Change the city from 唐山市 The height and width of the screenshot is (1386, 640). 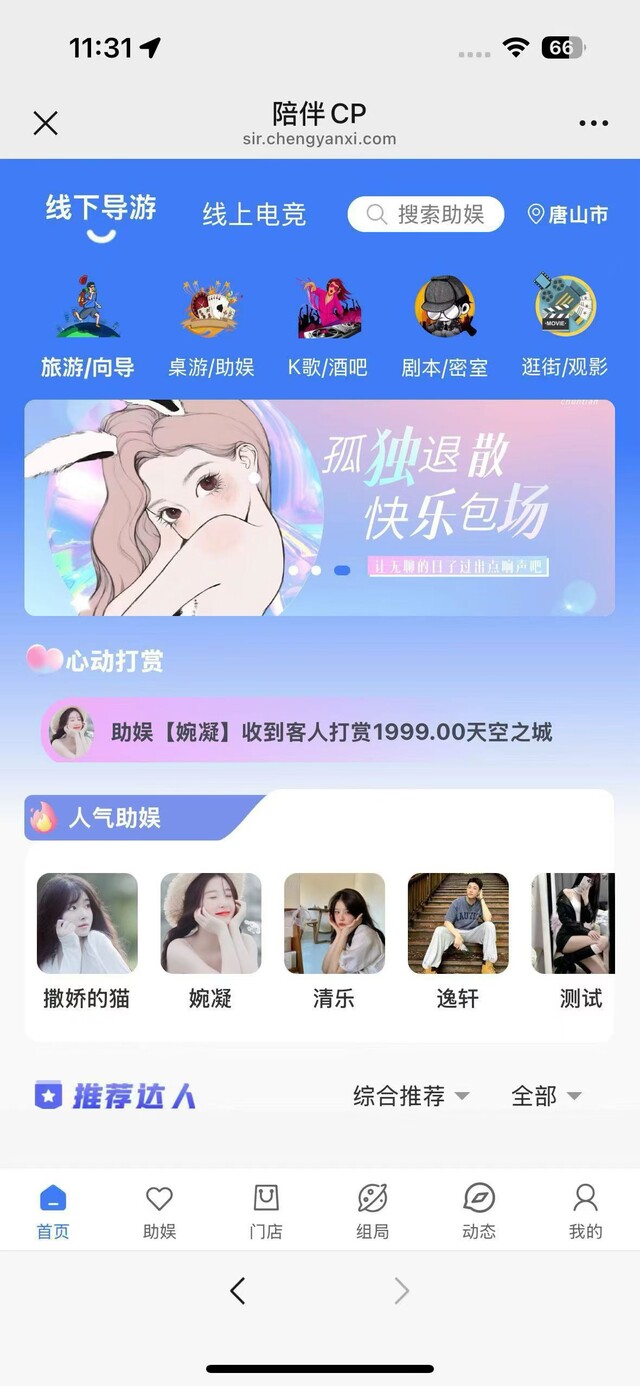coord(568,214)
